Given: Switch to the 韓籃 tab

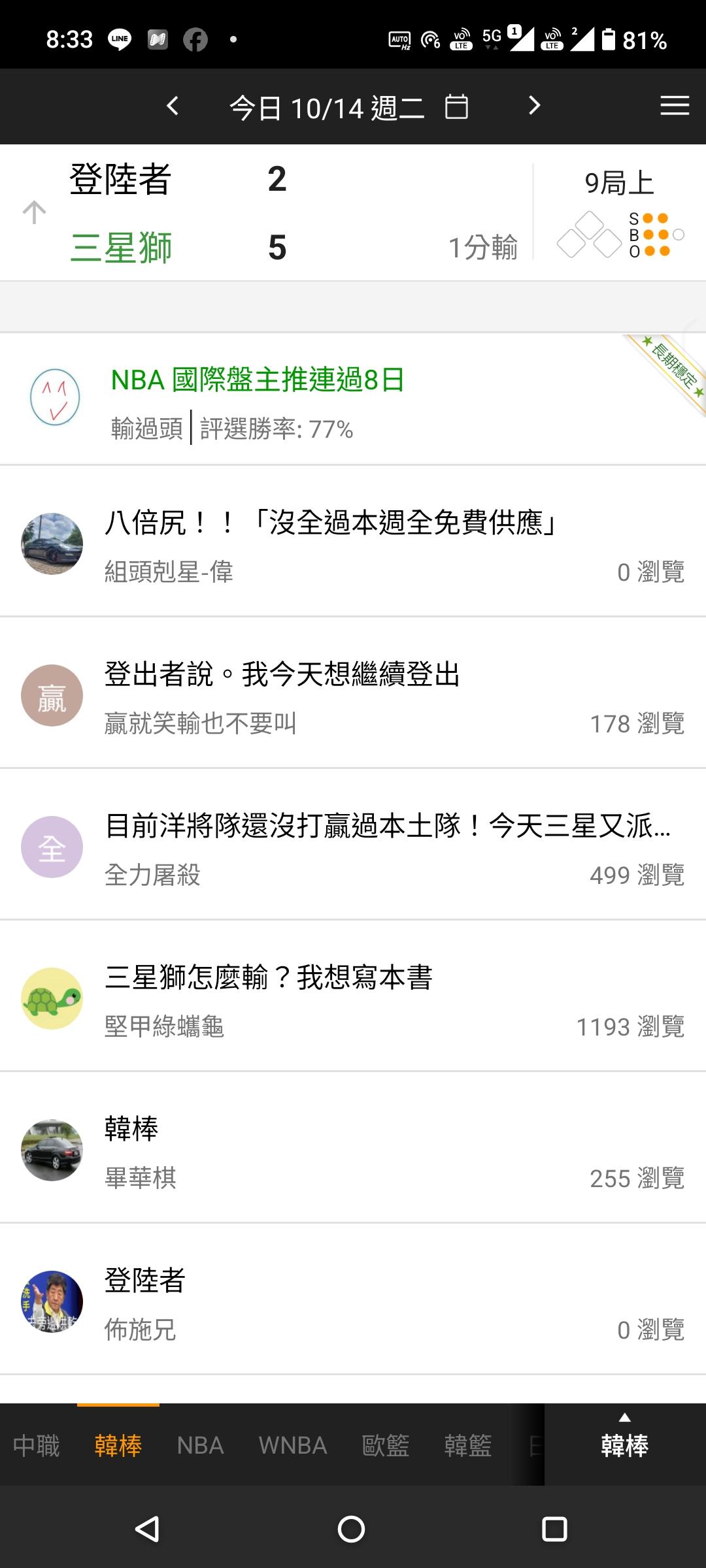Looking at the screenshot, I should [468, 1446].
